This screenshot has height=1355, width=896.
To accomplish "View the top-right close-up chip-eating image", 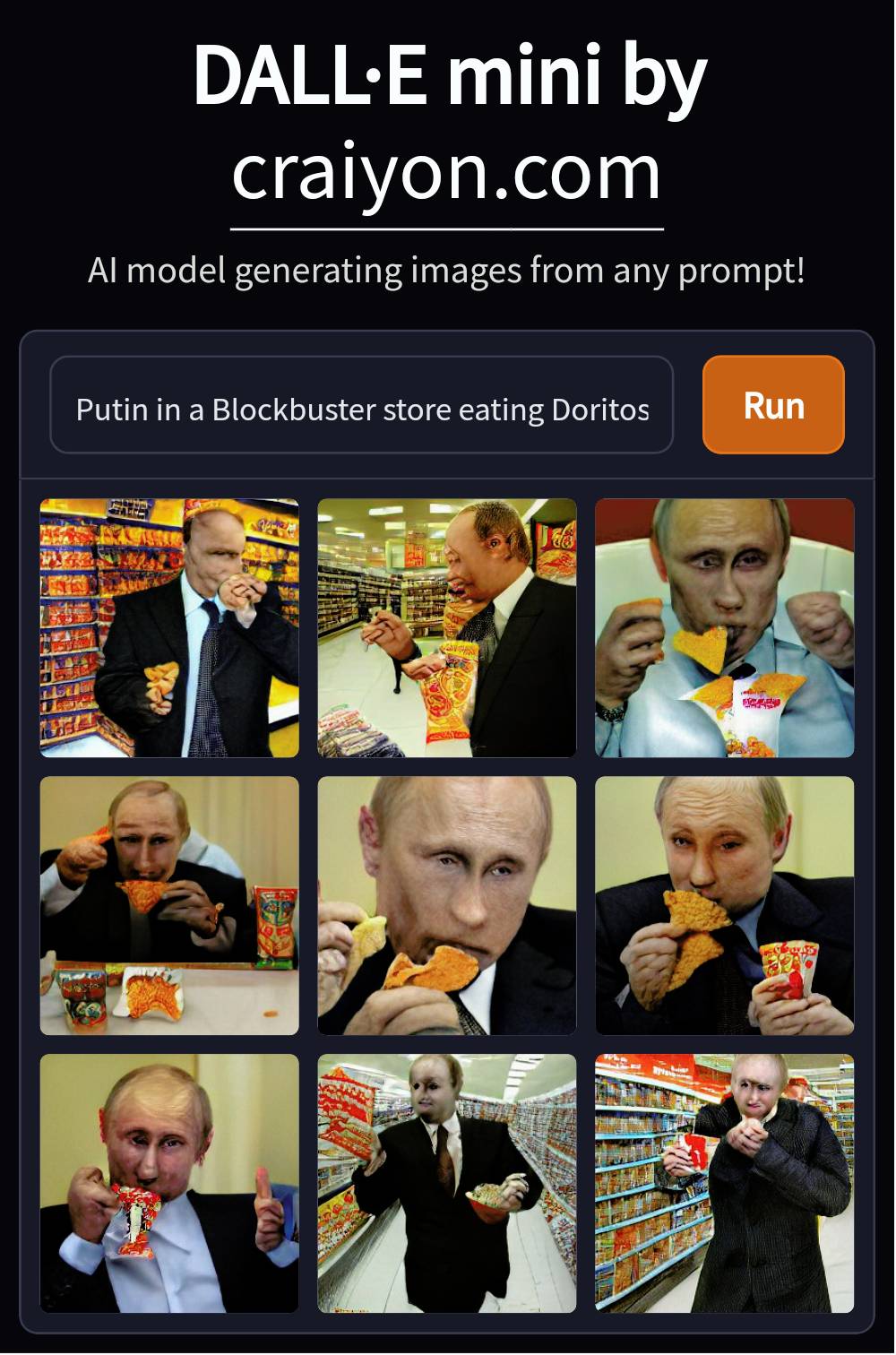I will tap(726, 626).
